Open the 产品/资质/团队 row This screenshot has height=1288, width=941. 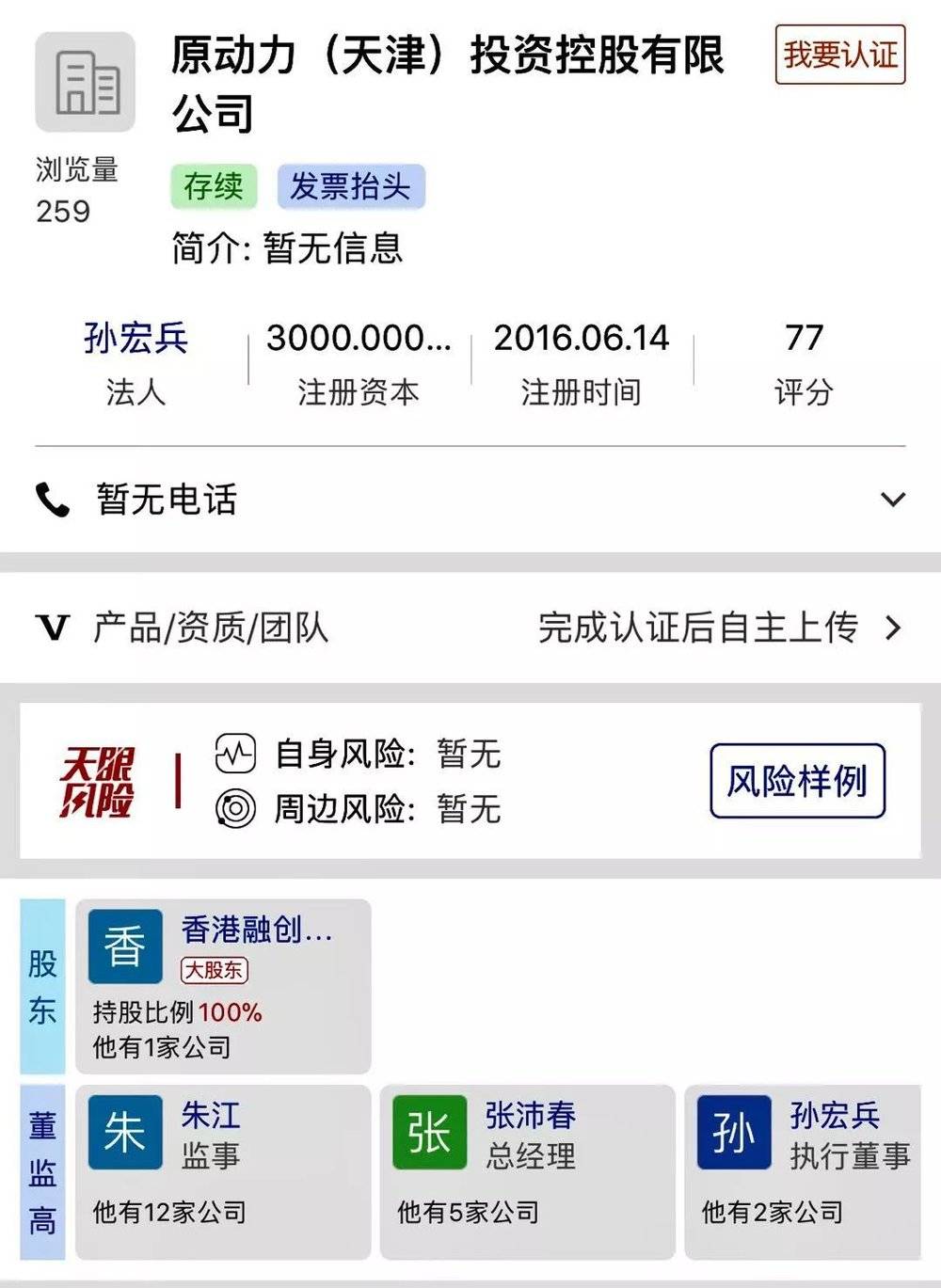(470, 628)
